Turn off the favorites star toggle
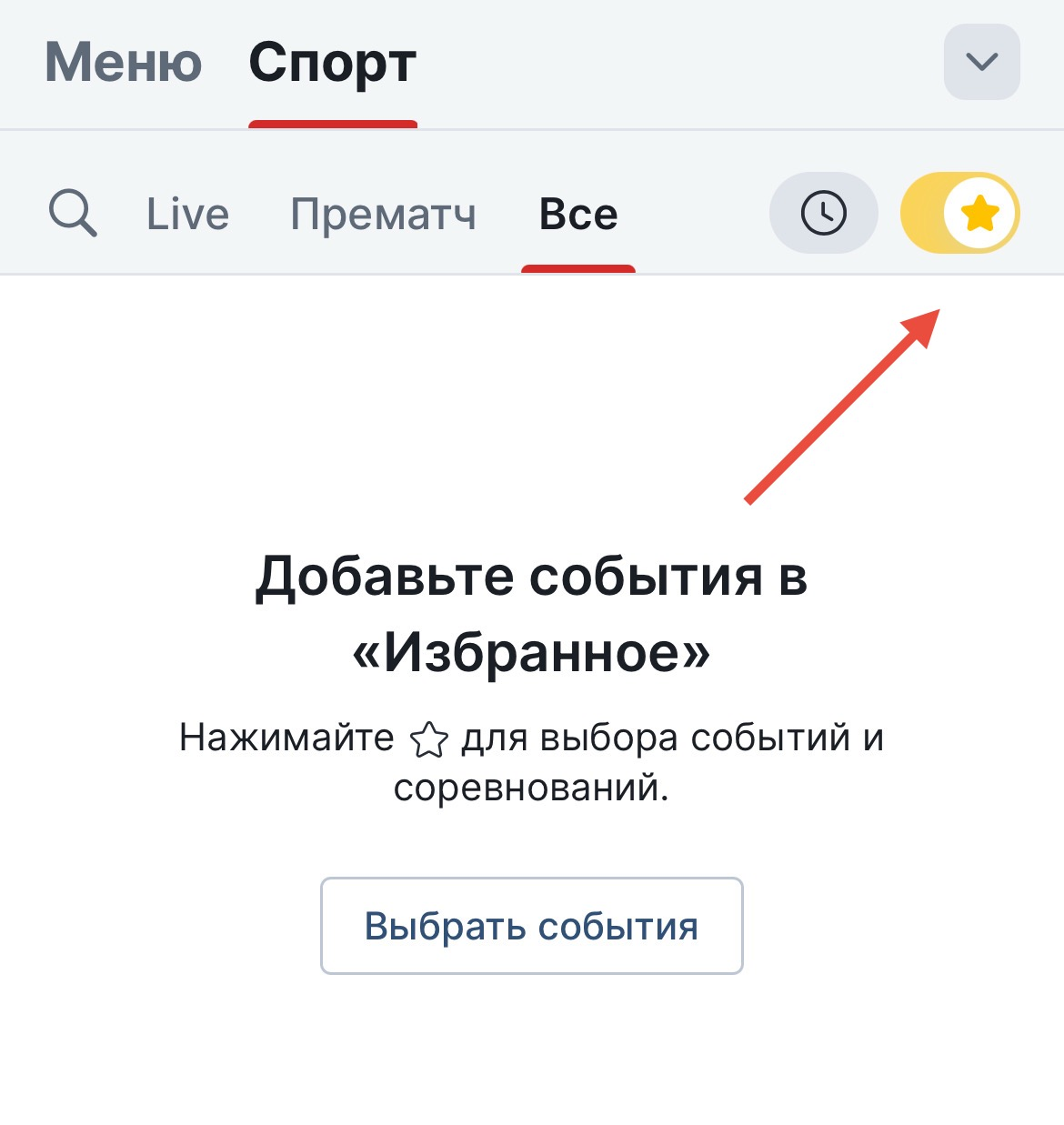1064x1125 pixels. click(959, 214)
